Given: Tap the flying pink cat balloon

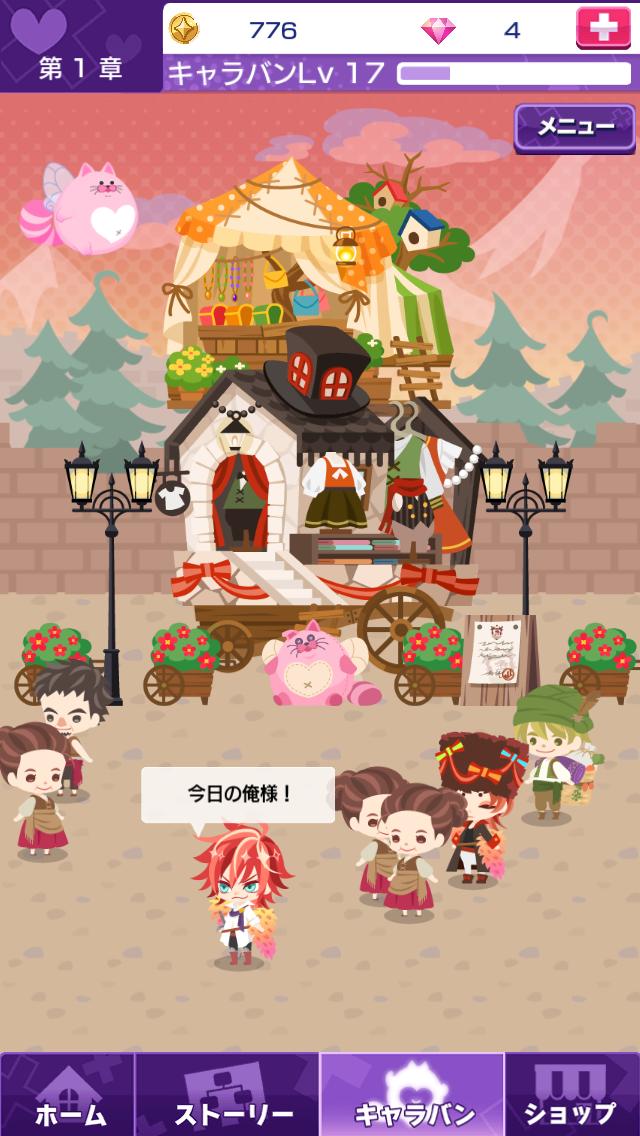Looking at the screenshot, I should pyautogui.click(x=90, y=208).
